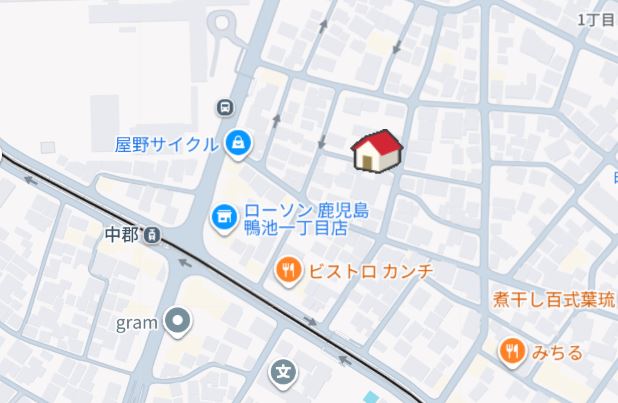Open the 屋野サイクル shop marker
Screen dimensions: 618x403
click(237, 143)
